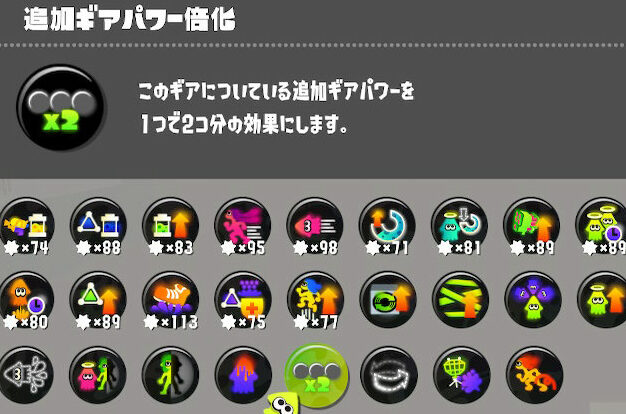The width and height of the screenshot is (626, 414).
Task: Select the ability chunk with ×74 count
Action: pyautogui.click(x=27, y=224)
